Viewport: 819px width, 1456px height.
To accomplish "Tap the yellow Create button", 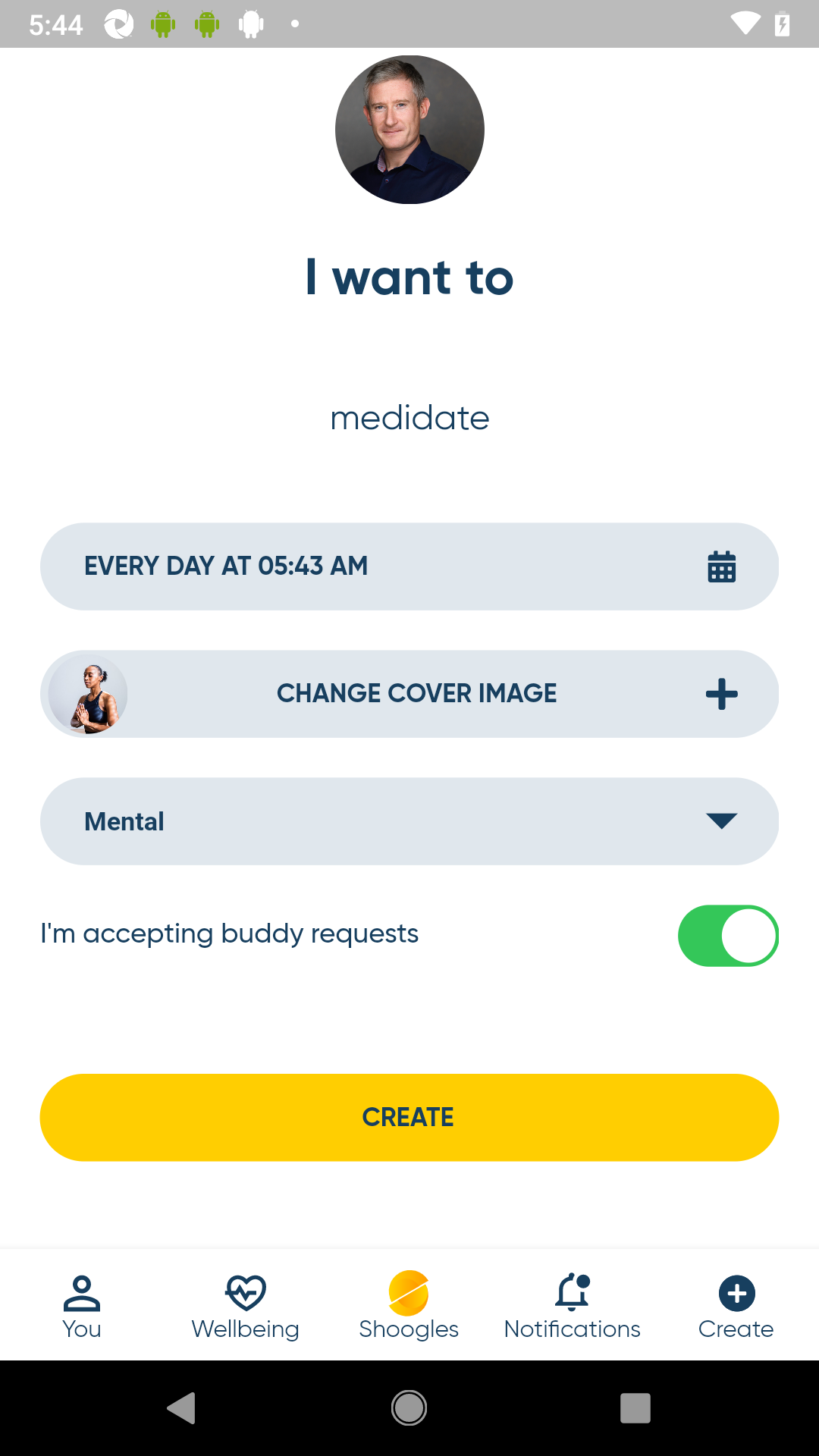I will click(x=409, y=1117).
